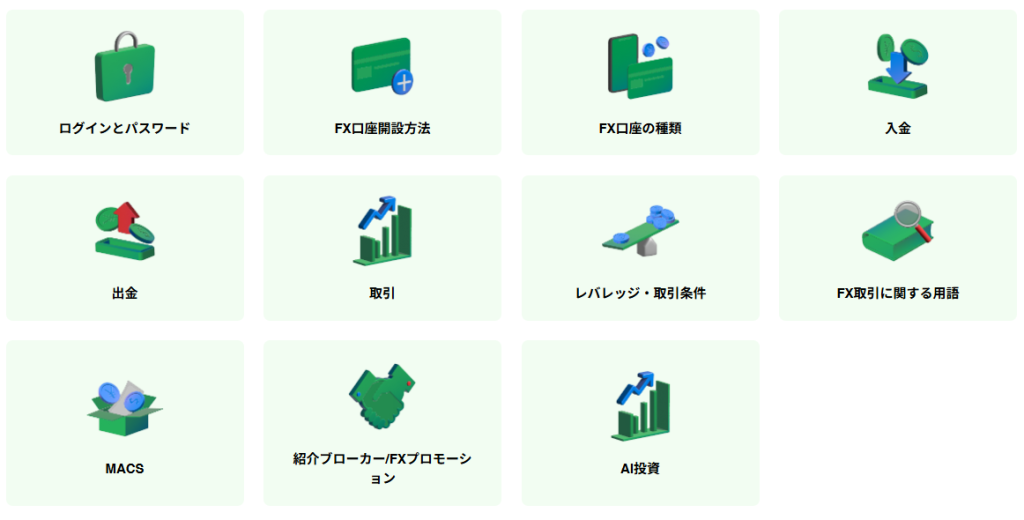This screenshot has width=1024, height=520.
Task: View FX取引に関する用語 glossary card
Action: pos(897,249)
